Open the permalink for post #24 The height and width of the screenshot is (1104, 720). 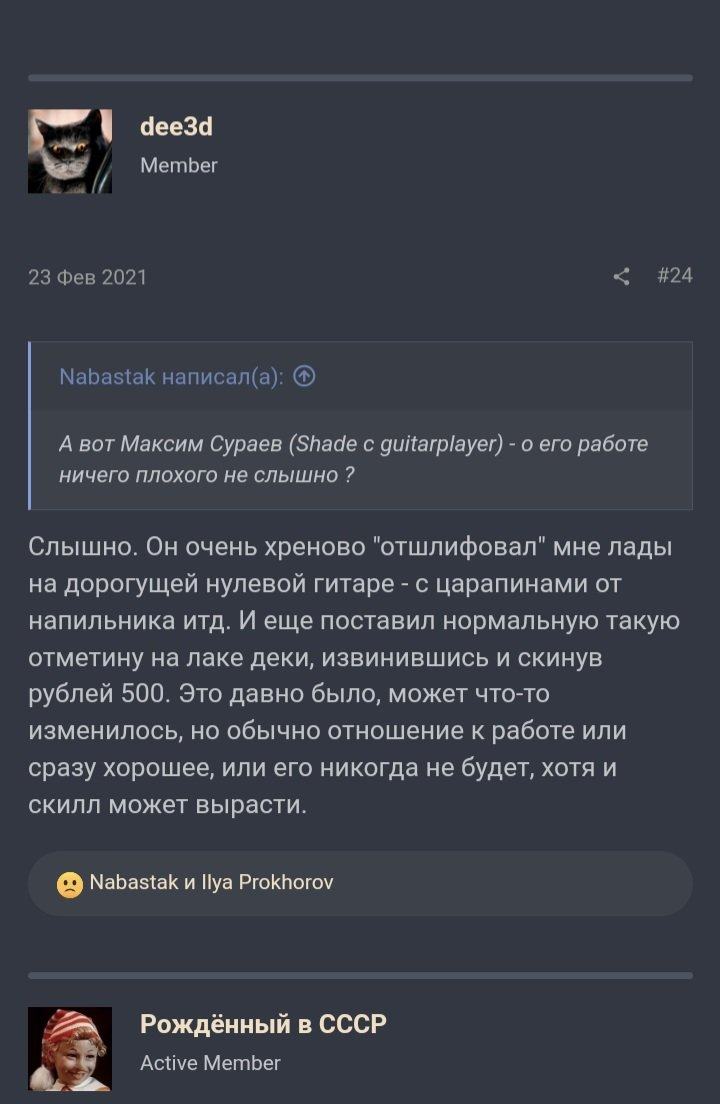pos(675,275)
